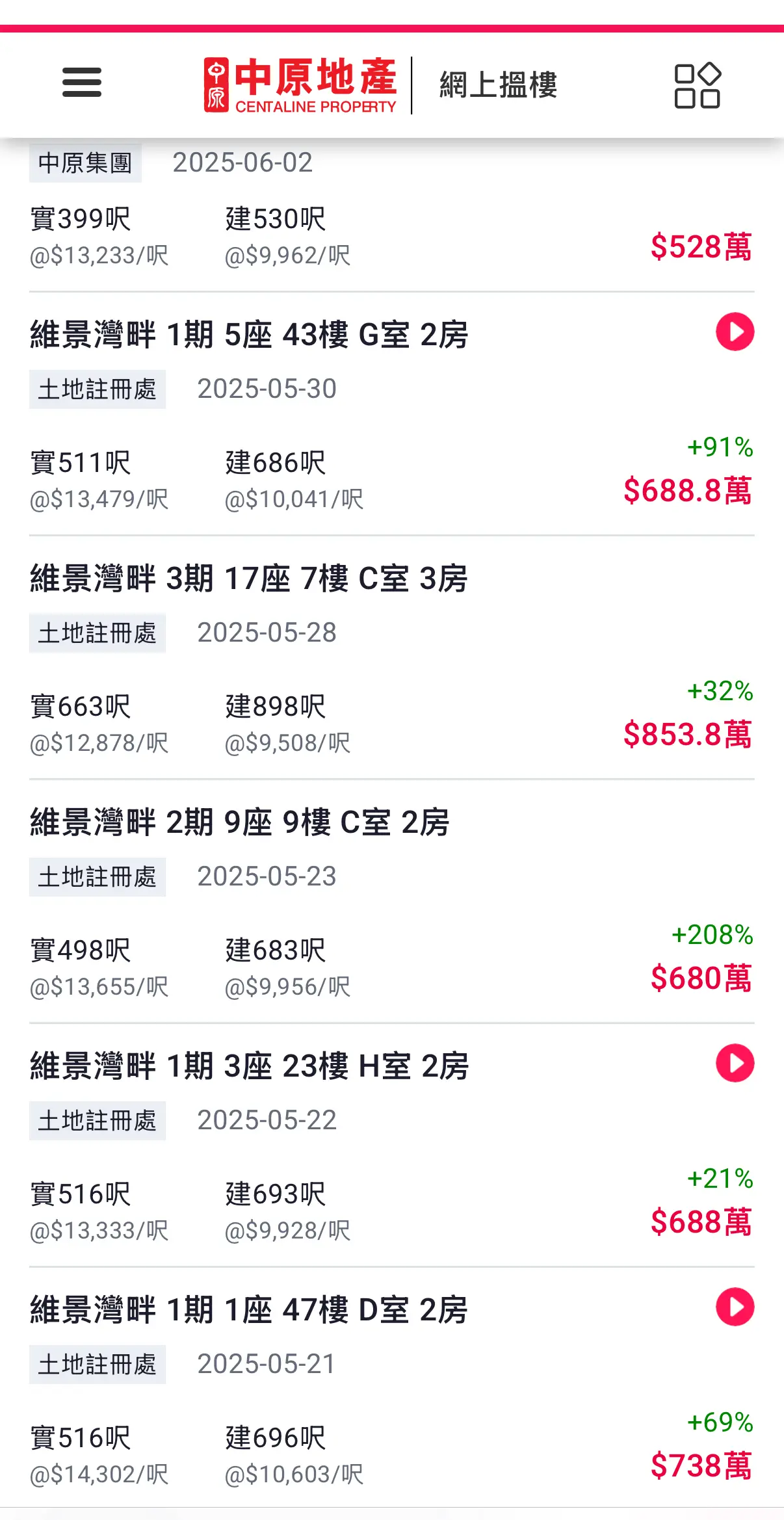Open the hamburger menu
This screenshot has width=784, height=1520.
point(82,83)
